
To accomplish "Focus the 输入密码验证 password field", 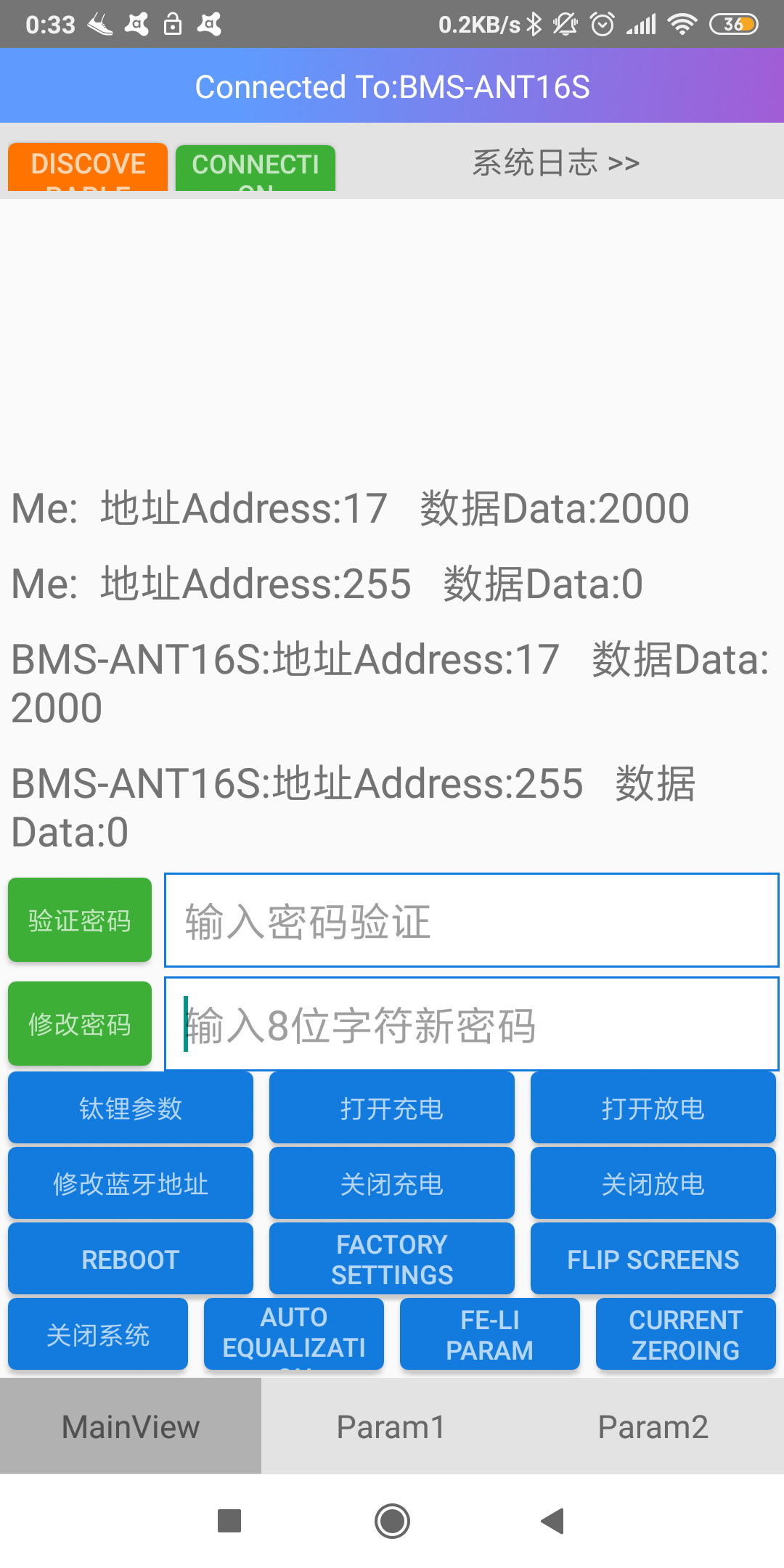I will point(472,920).
